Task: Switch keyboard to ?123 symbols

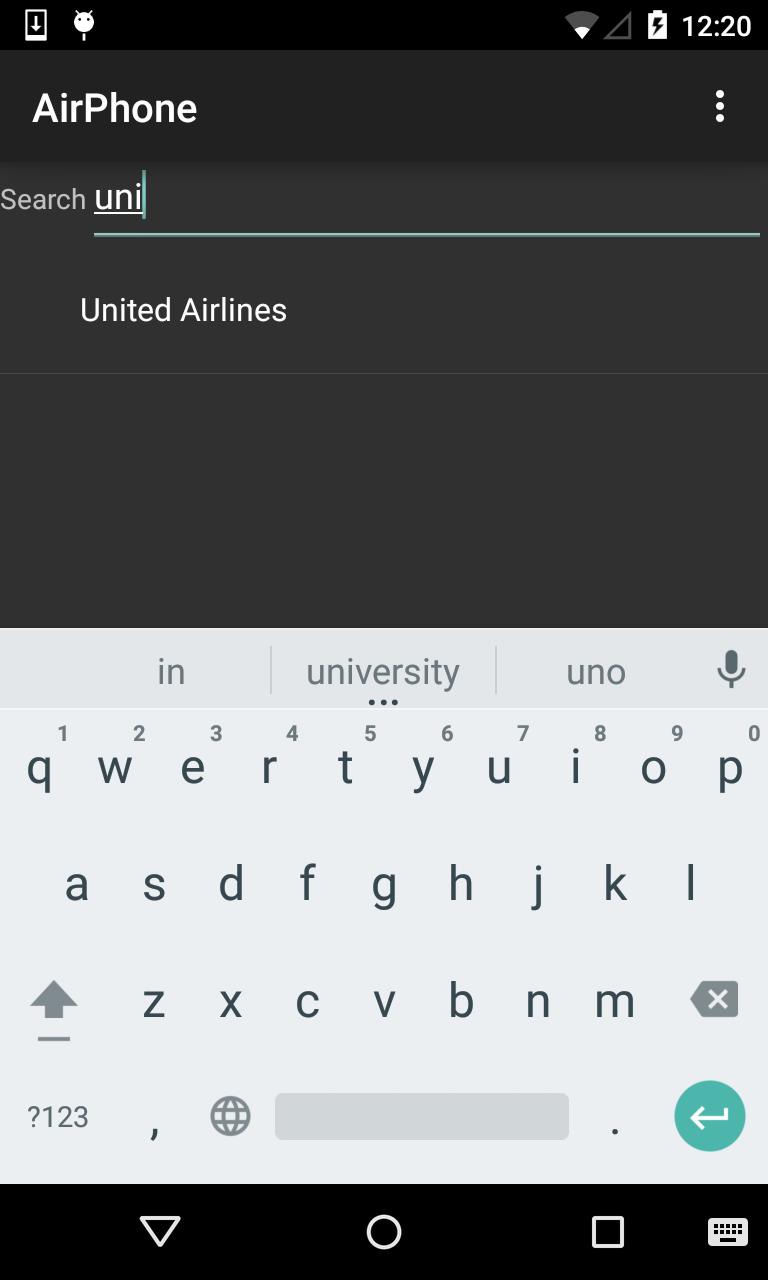Action: tap(58, 1116)
